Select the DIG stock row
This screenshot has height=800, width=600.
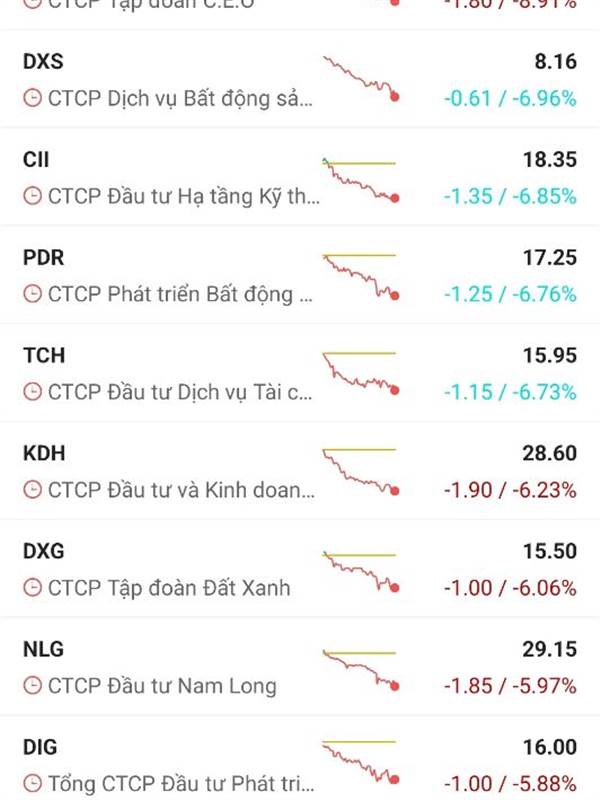tap(300, 764)
